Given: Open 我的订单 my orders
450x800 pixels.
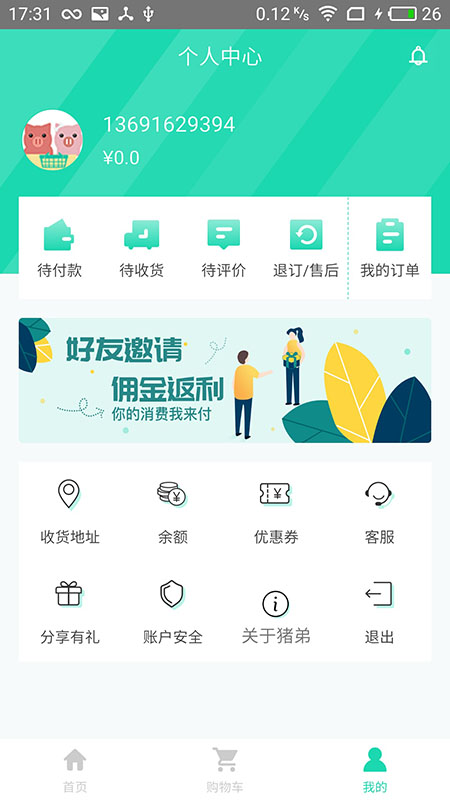Looking at the screenshot, I should point(390,248).
